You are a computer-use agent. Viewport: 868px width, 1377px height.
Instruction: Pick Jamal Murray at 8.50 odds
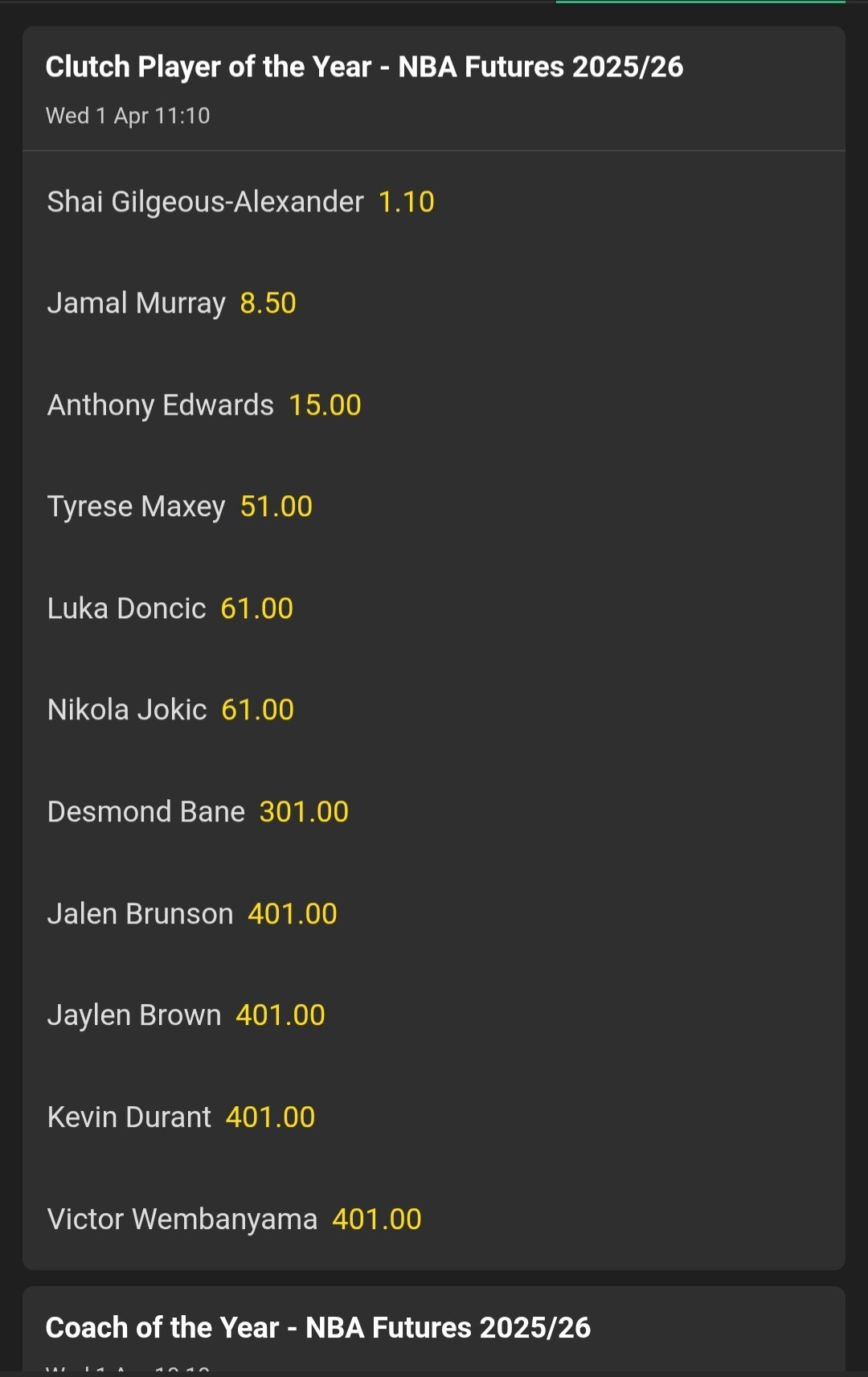coord(171,303)
